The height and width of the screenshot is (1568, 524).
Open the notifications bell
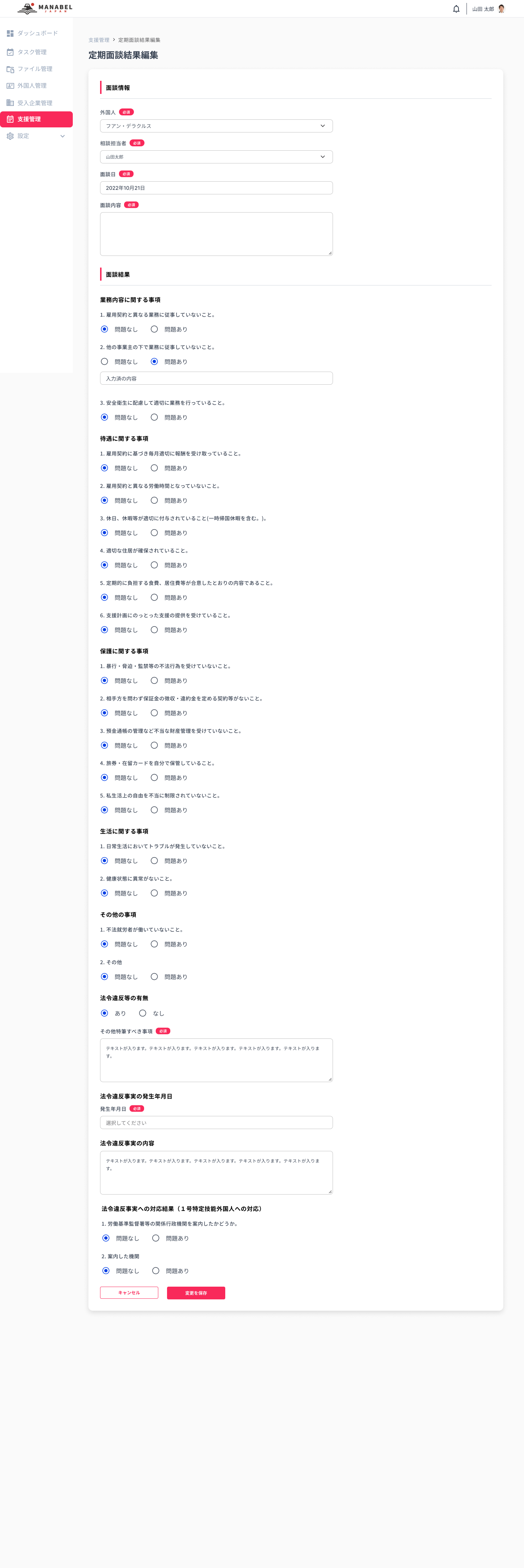(x=456, y=9)
